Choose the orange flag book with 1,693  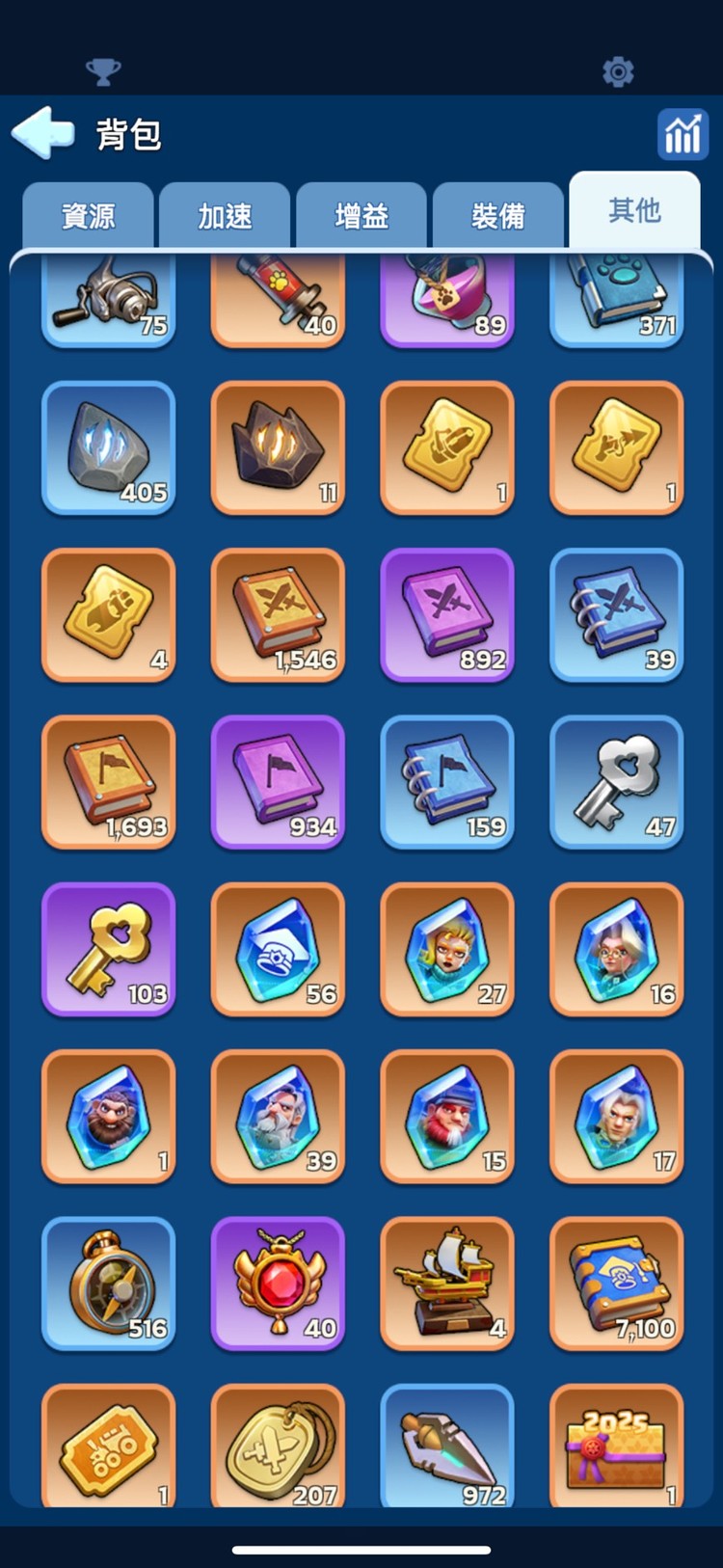tap(109, 782)
